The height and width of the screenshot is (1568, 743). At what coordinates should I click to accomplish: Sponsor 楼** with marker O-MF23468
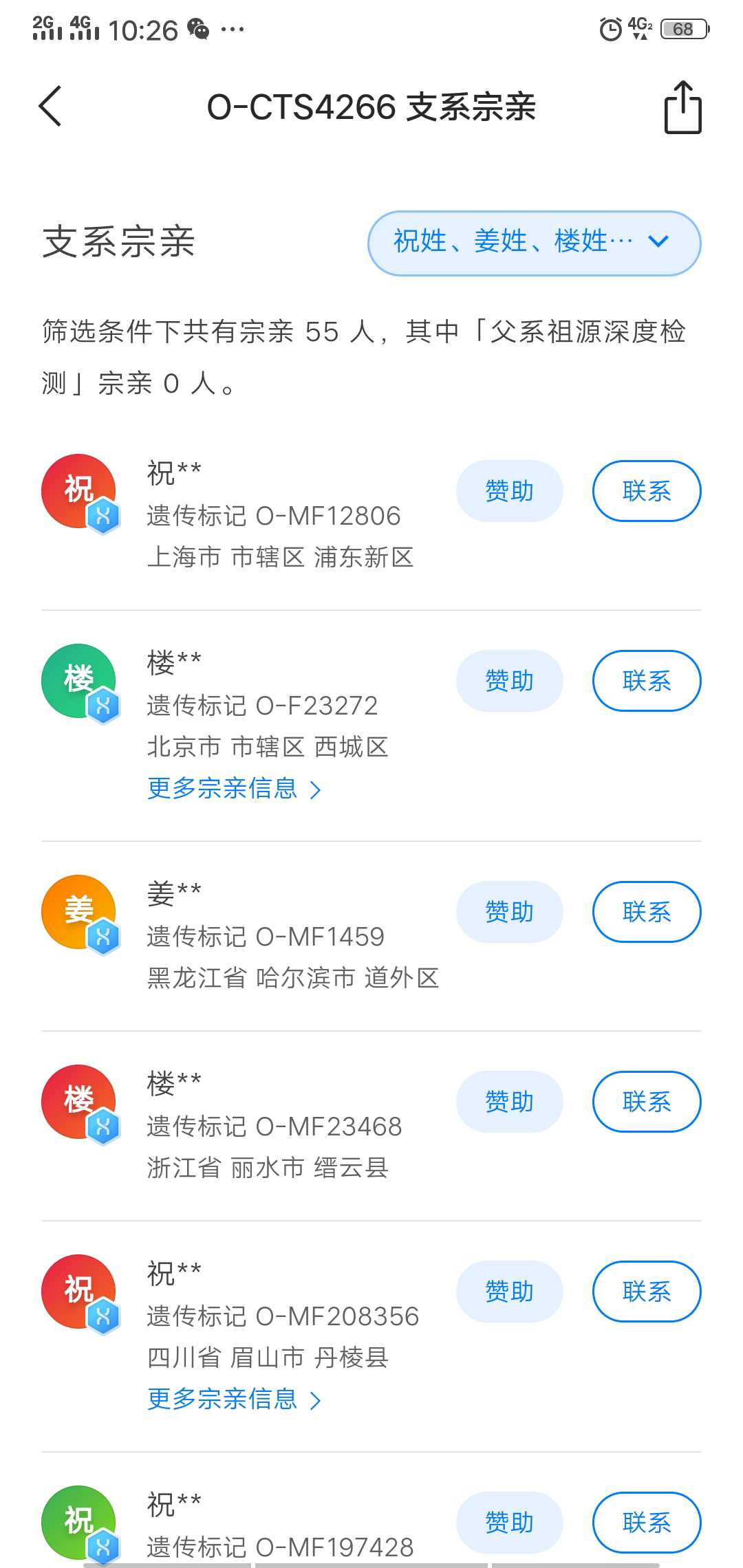(x=510, y=1102)
